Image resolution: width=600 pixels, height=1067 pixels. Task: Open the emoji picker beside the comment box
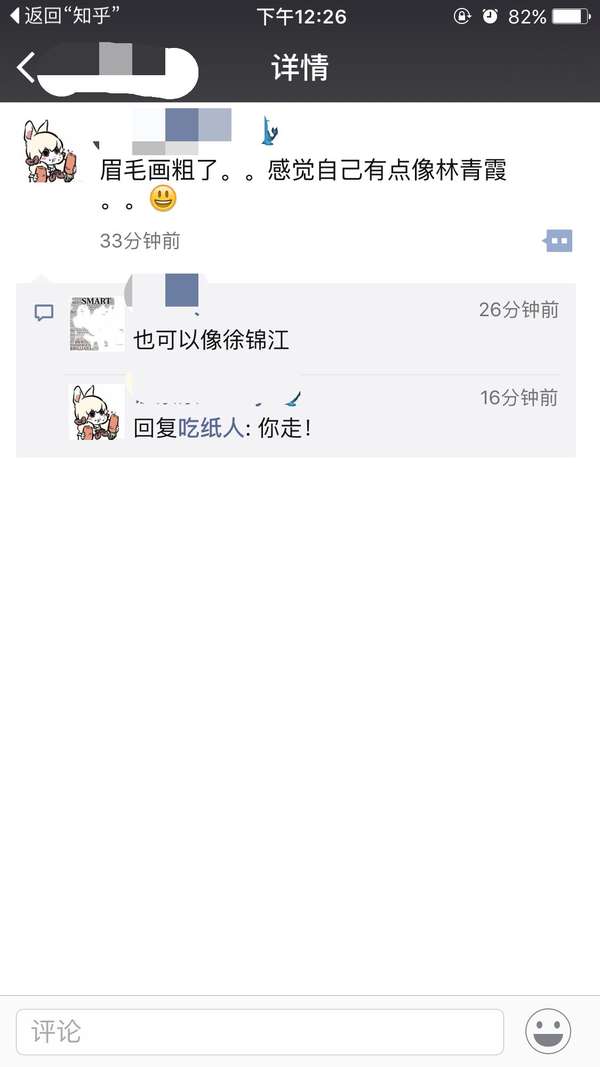click(x=548, y=1031)
